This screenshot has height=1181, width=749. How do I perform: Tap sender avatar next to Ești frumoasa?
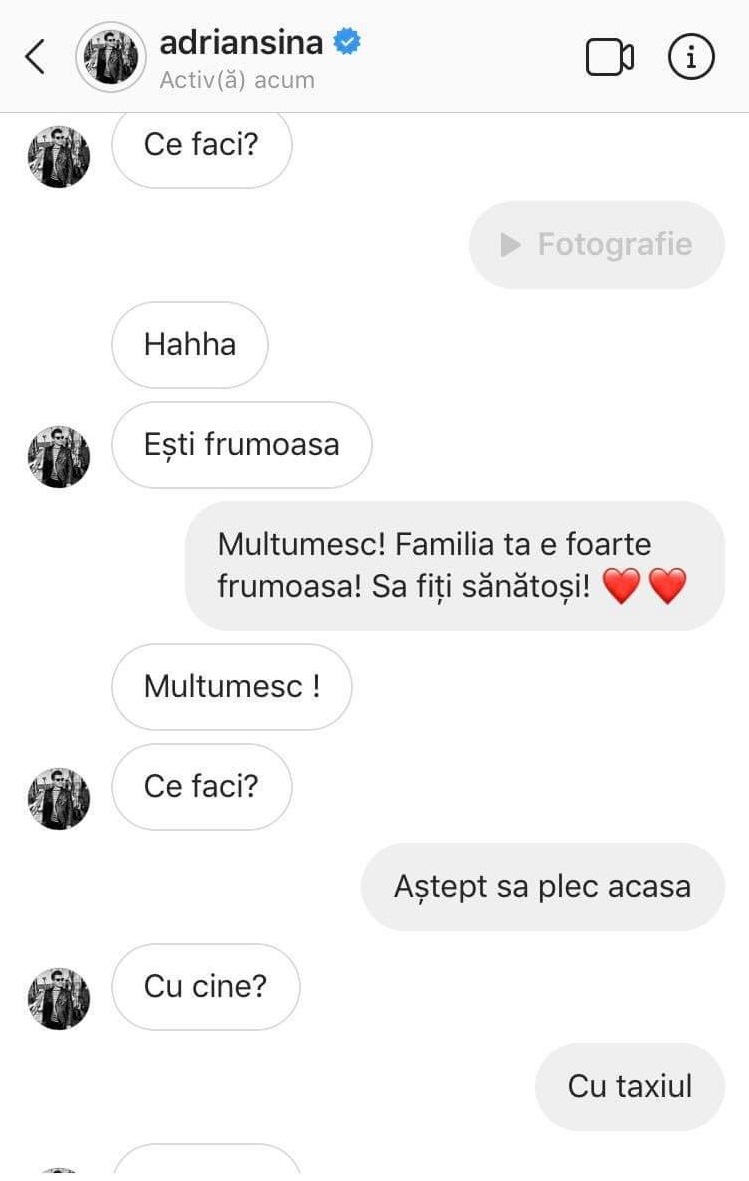pos(59,456)
